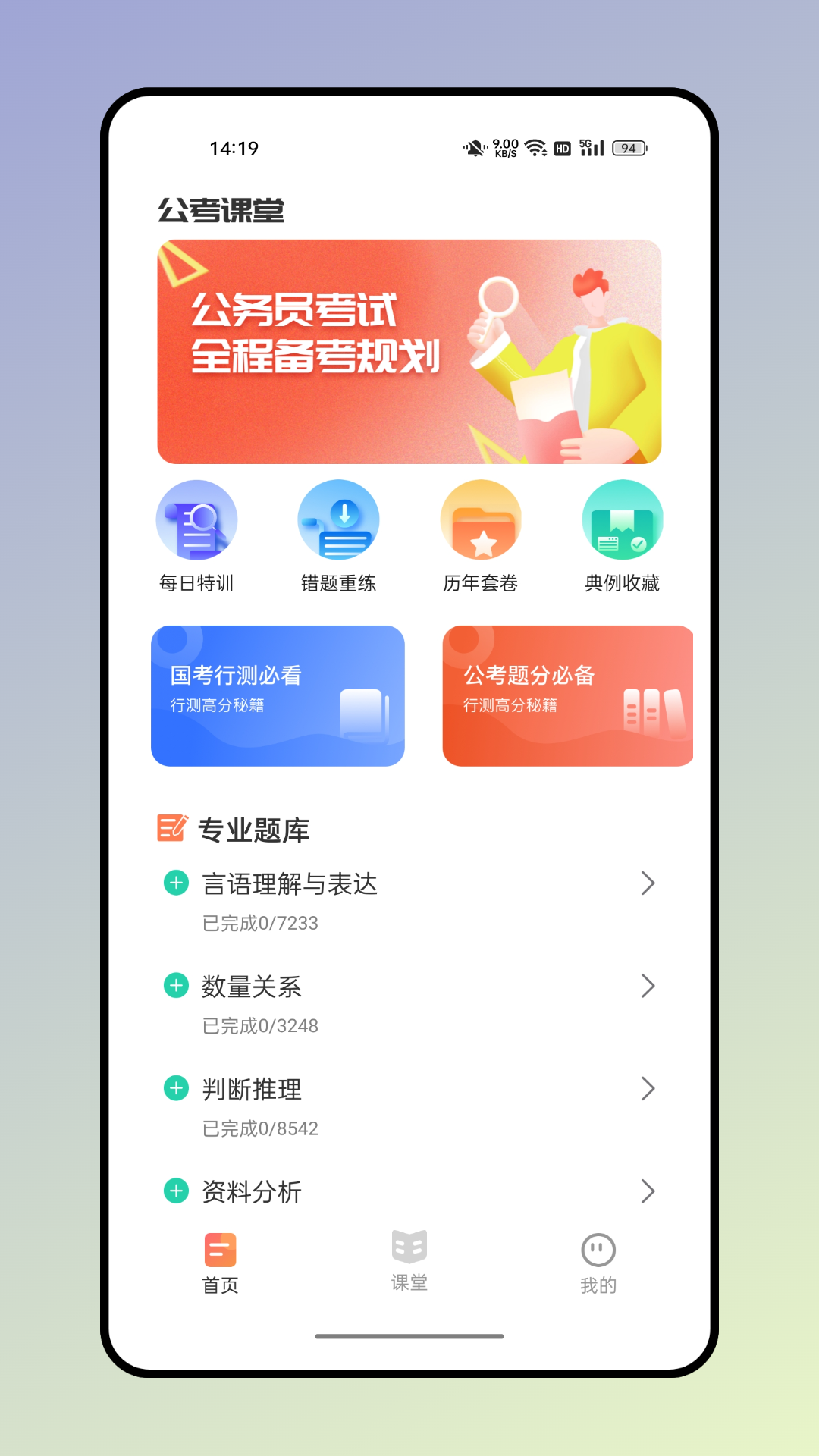This screenshot has height=1456, width=819.
Task: Open 资料分析 question bank
Action: (x=409, y=1192)
